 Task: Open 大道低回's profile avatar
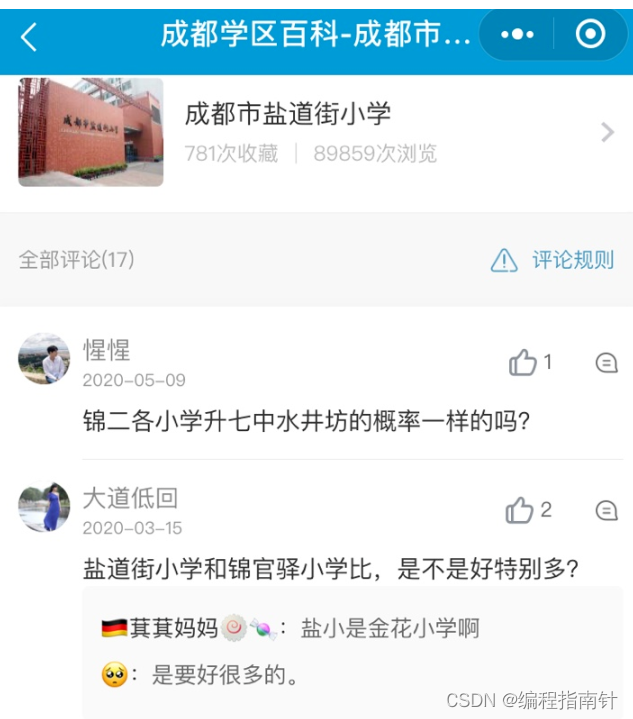pos(44,507)
